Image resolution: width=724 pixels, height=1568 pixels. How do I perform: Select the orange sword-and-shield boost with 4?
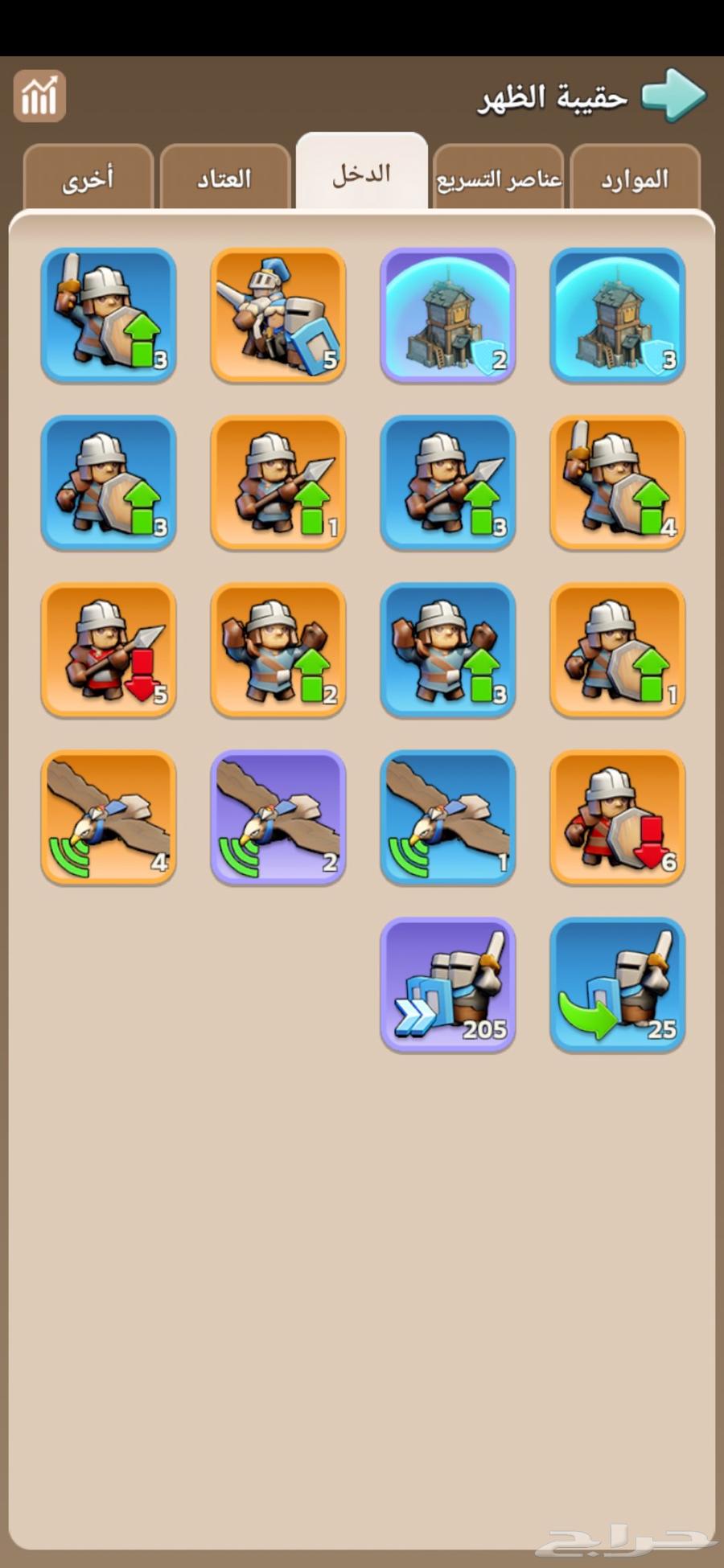click(617, 482)
